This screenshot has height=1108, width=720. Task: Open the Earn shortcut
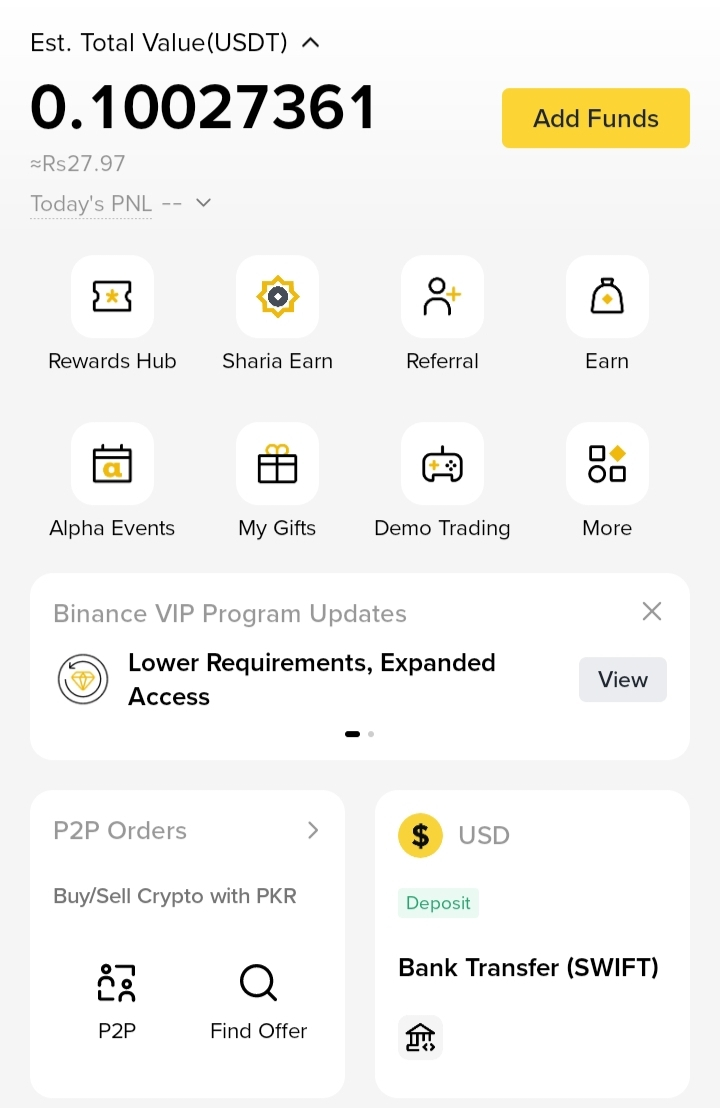(x=607, y=297)
